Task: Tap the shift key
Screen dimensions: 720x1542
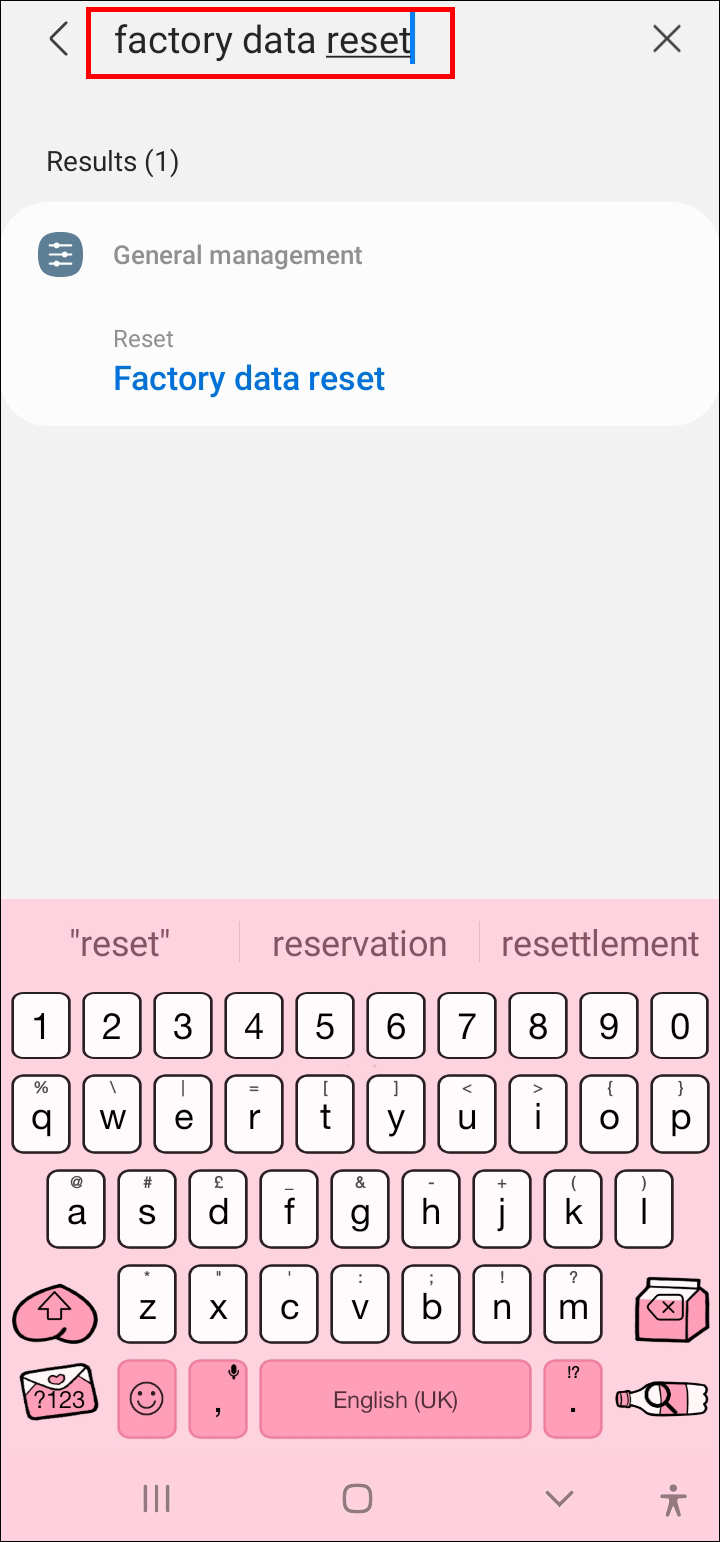Action: pos(54,1310)
